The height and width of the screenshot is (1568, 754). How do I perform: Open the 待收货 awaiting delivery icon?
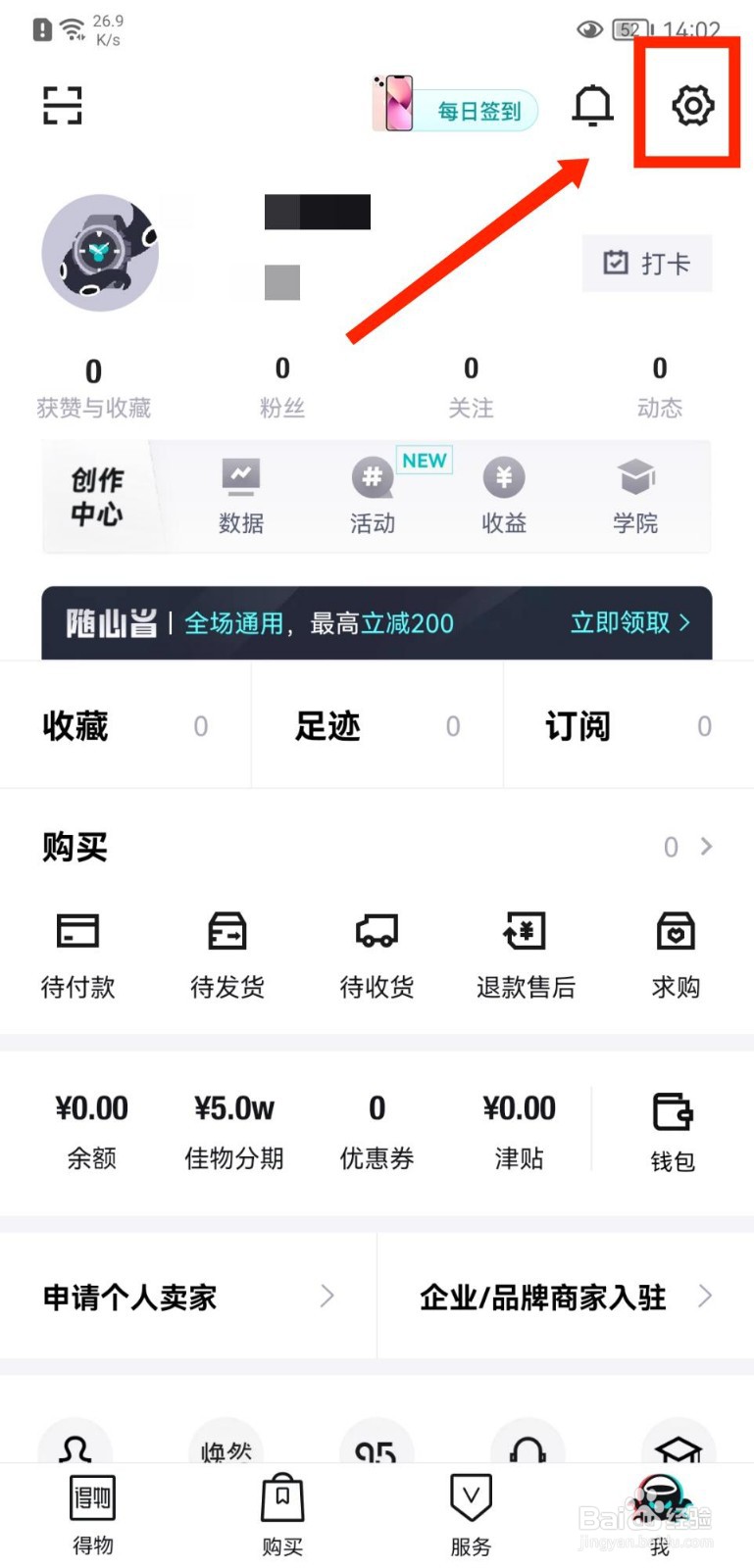point(376,954)
